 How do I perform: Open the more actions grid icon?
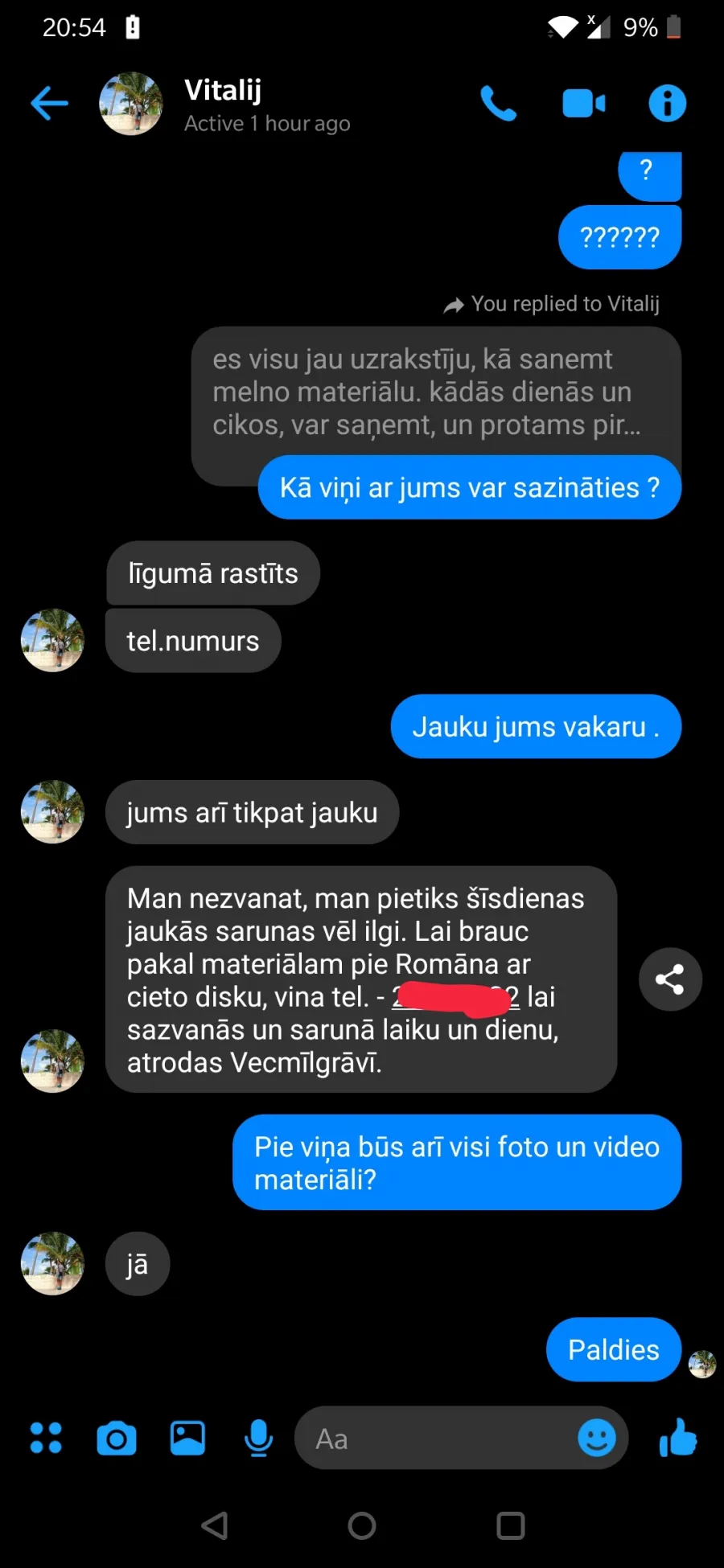tap(46, 1438)
